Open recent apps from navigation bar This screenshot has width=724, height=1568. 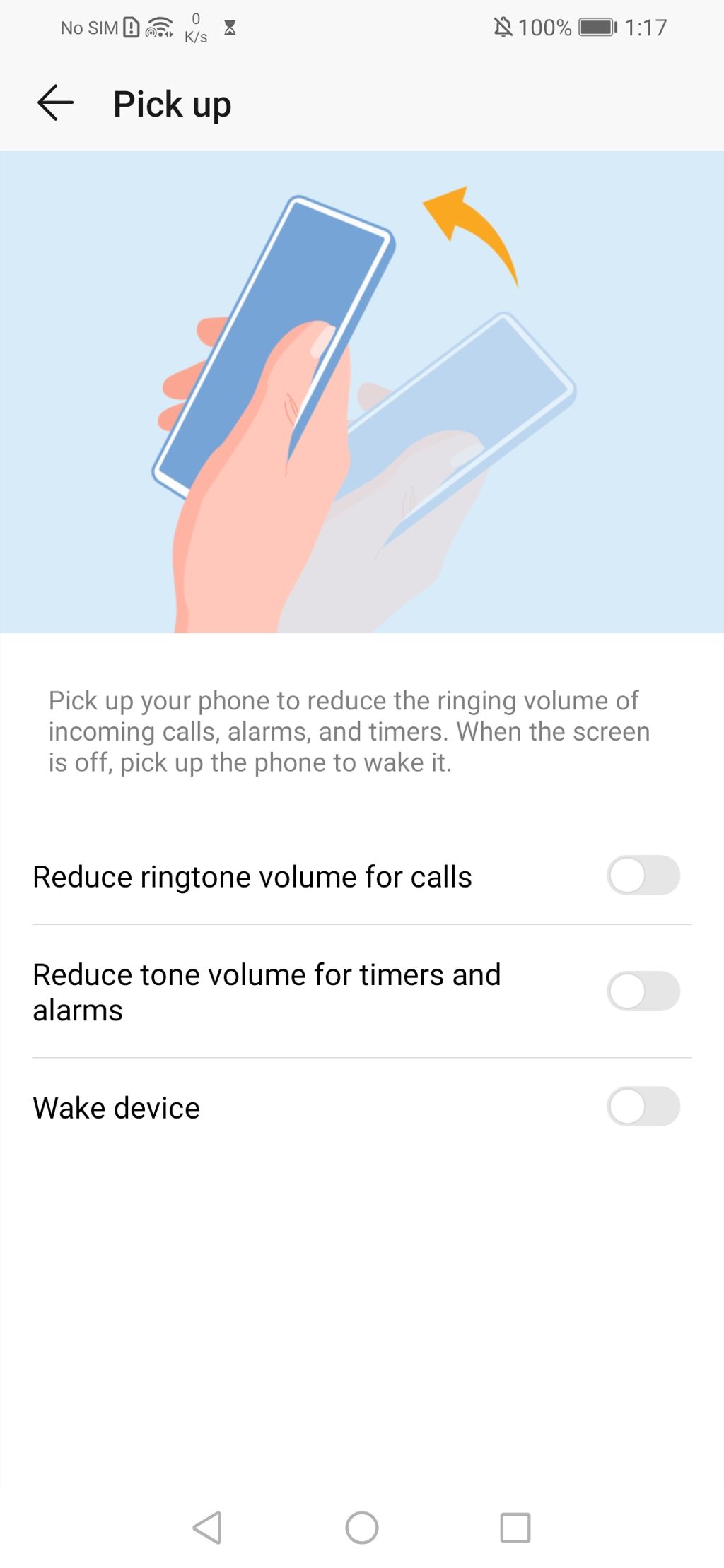tap(515, 1527)
